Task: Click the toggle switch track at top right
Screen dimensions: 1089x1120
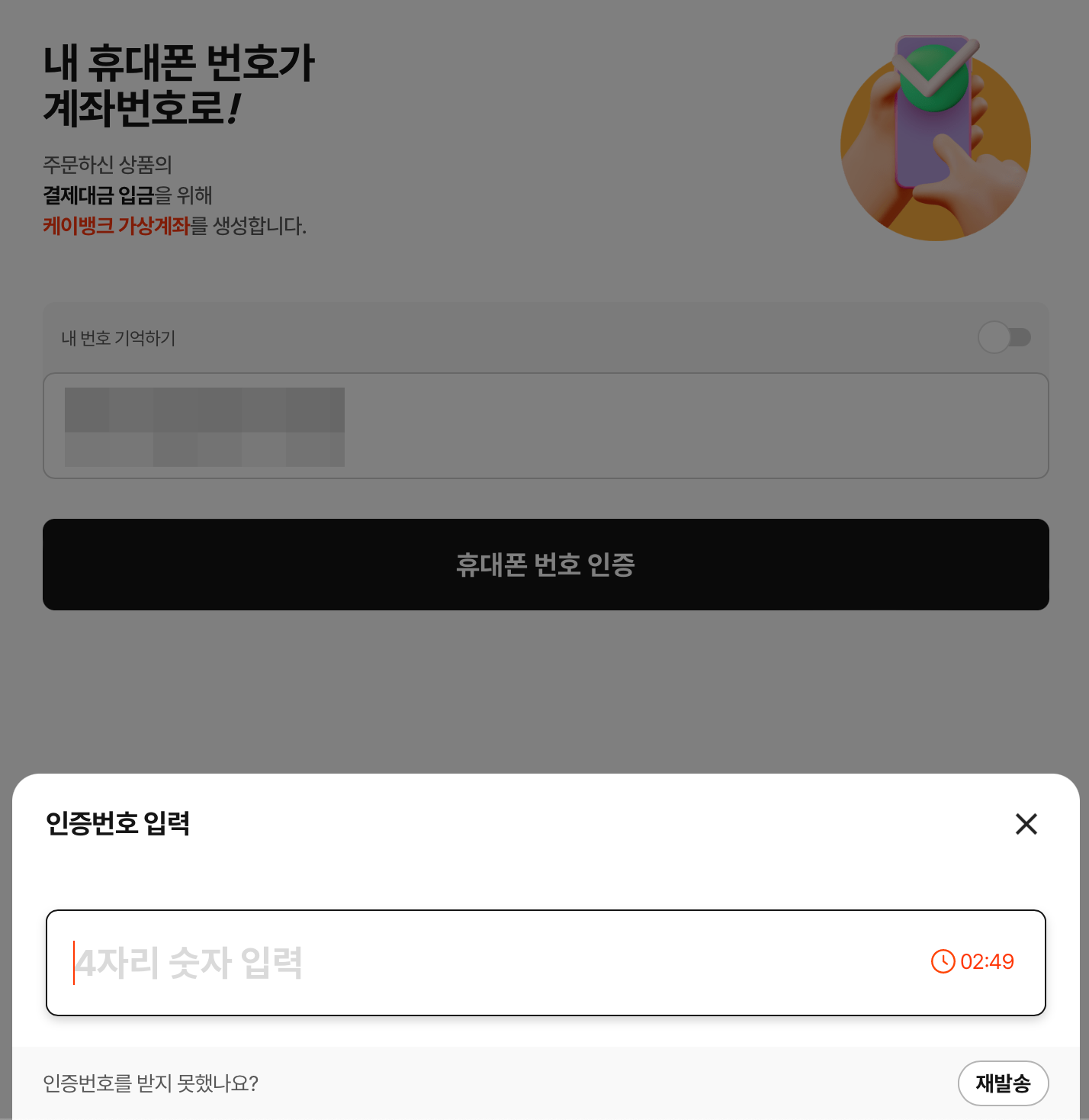Action: (1004, 338)
